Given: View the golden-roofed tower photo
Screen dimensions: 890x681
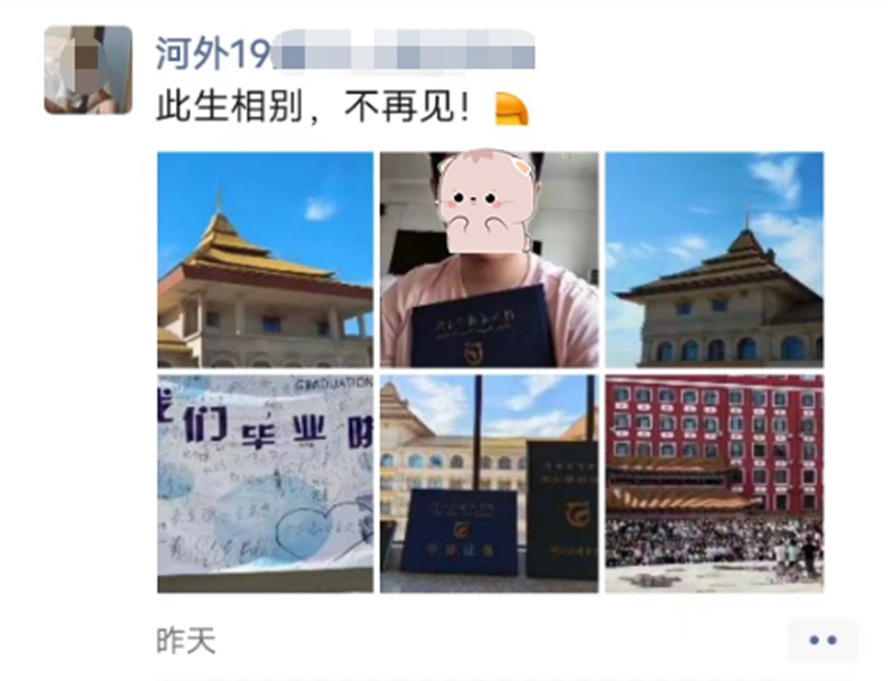Looking at the screenshot, I should [x=265, y=259].
